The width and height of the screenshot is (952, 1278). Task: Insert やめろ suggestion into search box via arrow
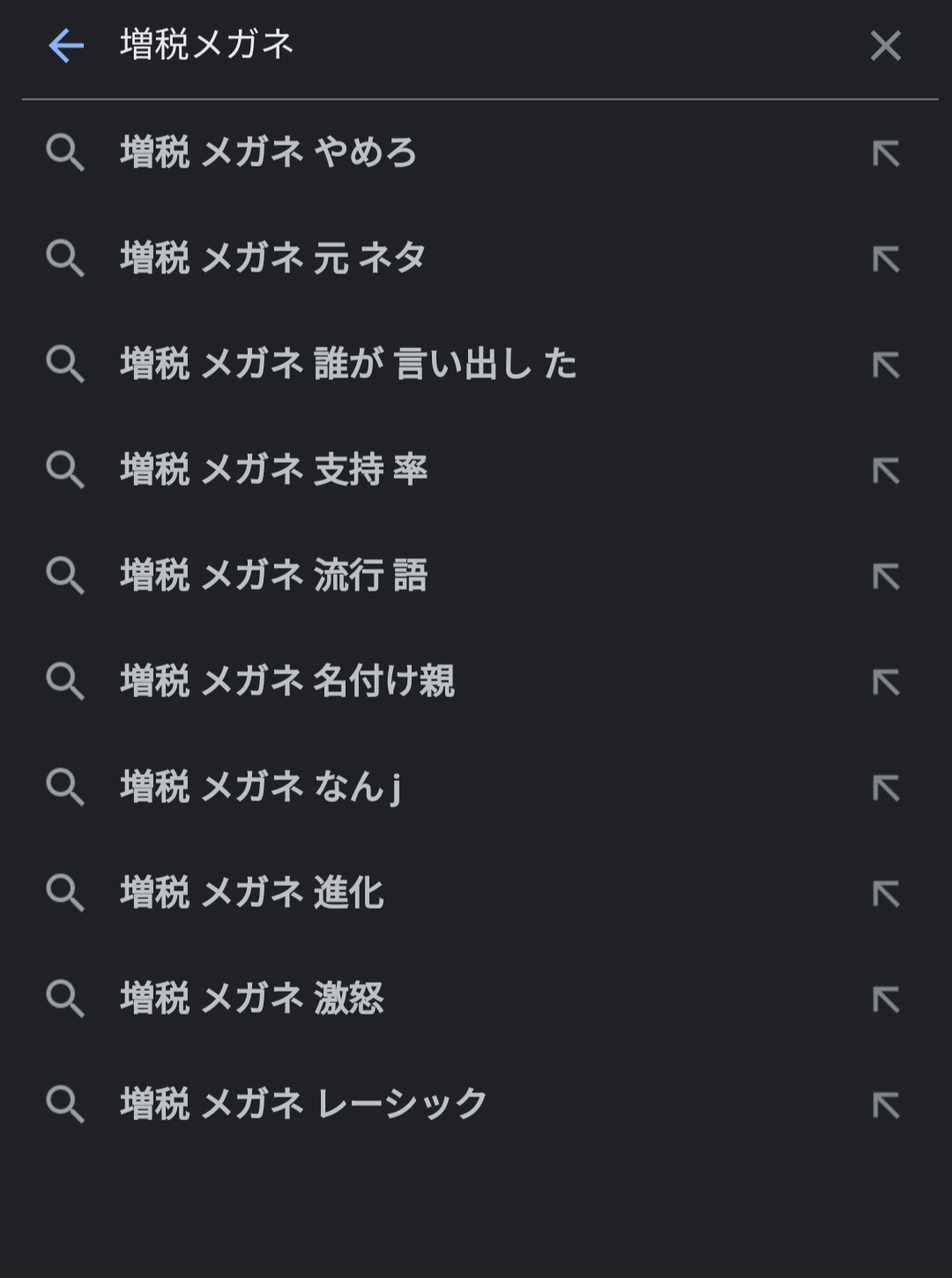(885, 153)
